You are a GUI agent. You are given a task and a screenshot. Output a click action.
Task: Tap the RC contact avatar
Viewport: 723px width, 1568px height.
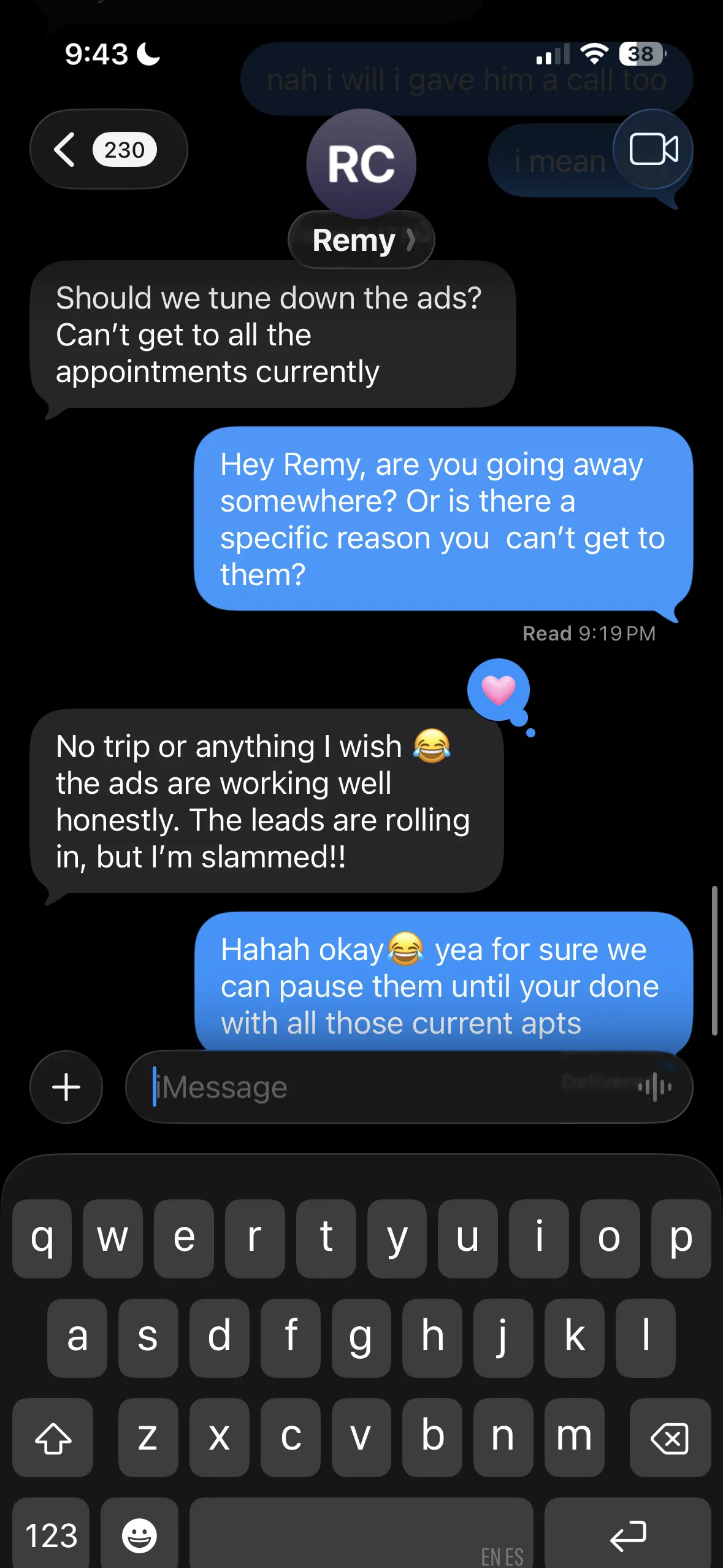coord(361,164)
